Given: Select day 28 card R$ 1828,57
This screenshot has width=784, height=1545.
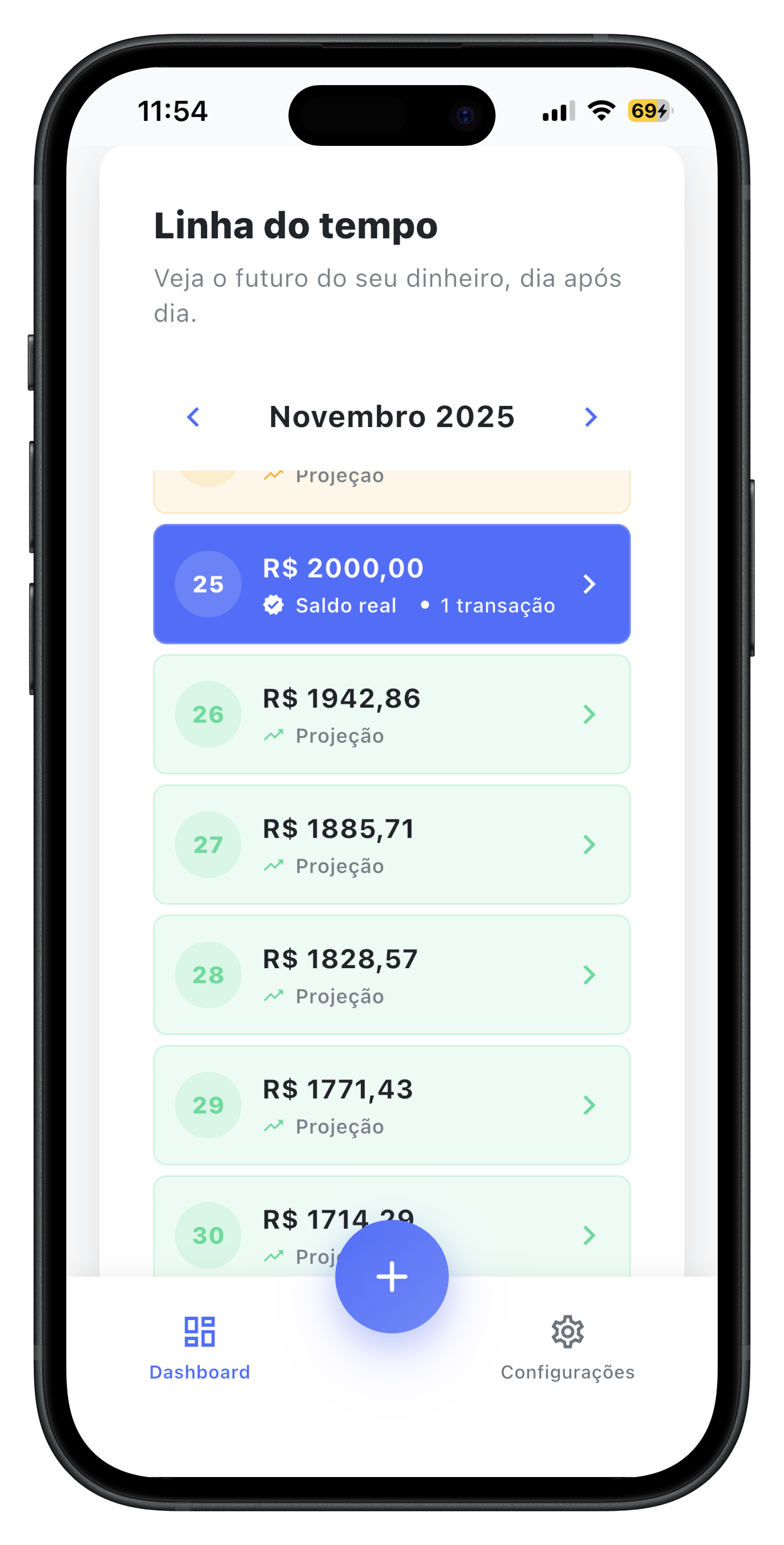Looking at the screenshot, I should pos(392,974).
